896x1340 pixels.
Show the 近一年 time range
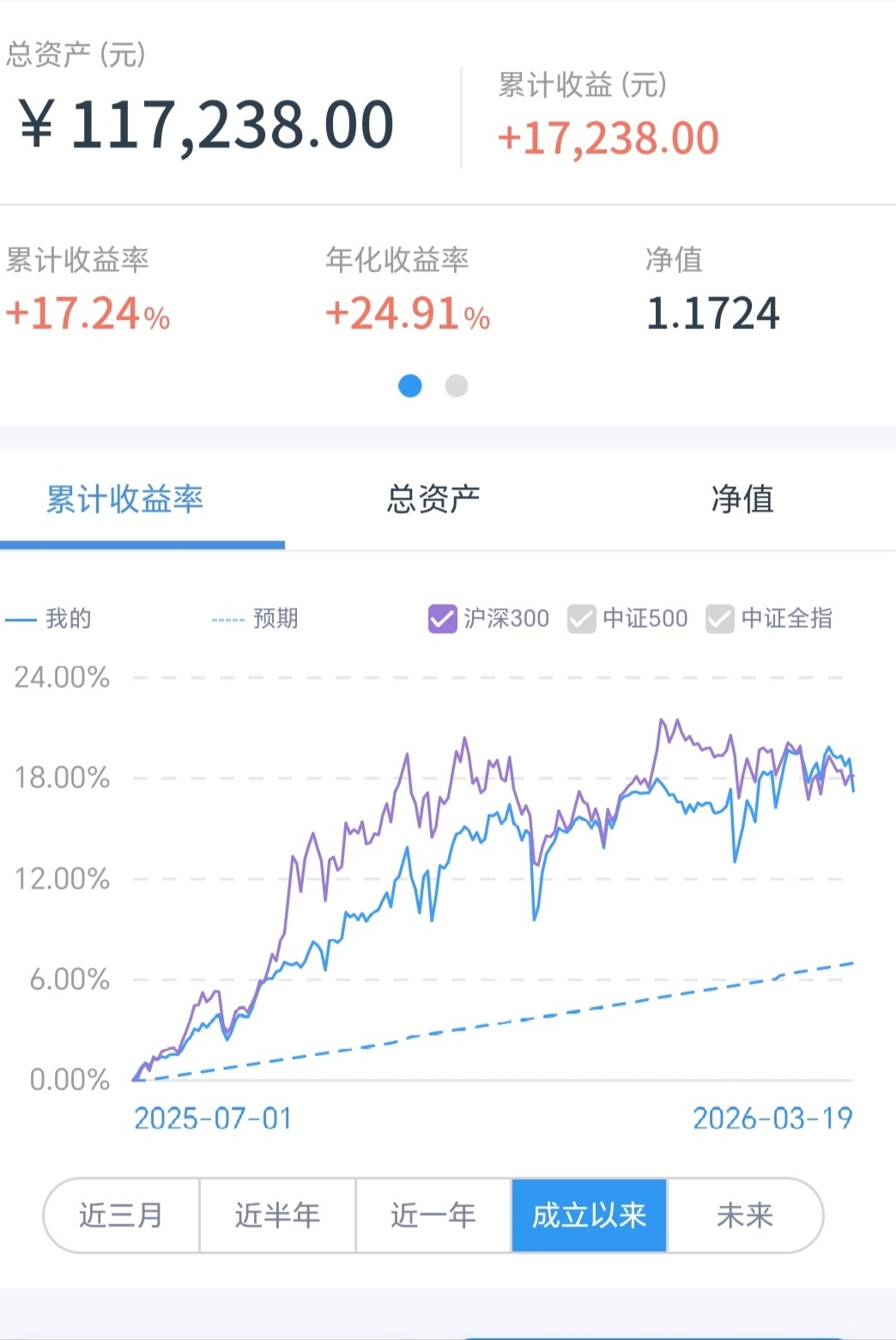tap(433, 1215)
